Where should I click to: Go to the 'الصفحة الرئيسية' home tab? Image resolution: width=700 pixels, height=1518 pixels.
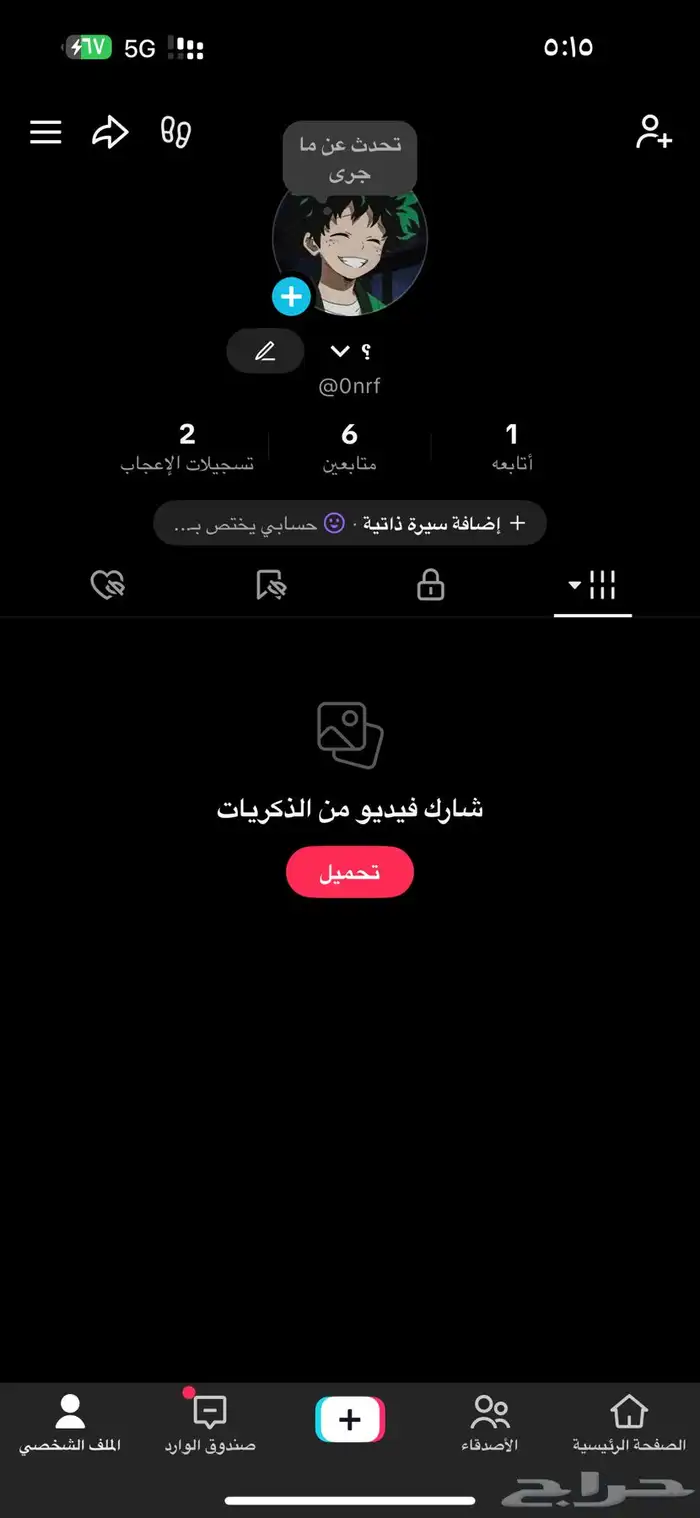pyautogui.click(x=629, y=1424)
